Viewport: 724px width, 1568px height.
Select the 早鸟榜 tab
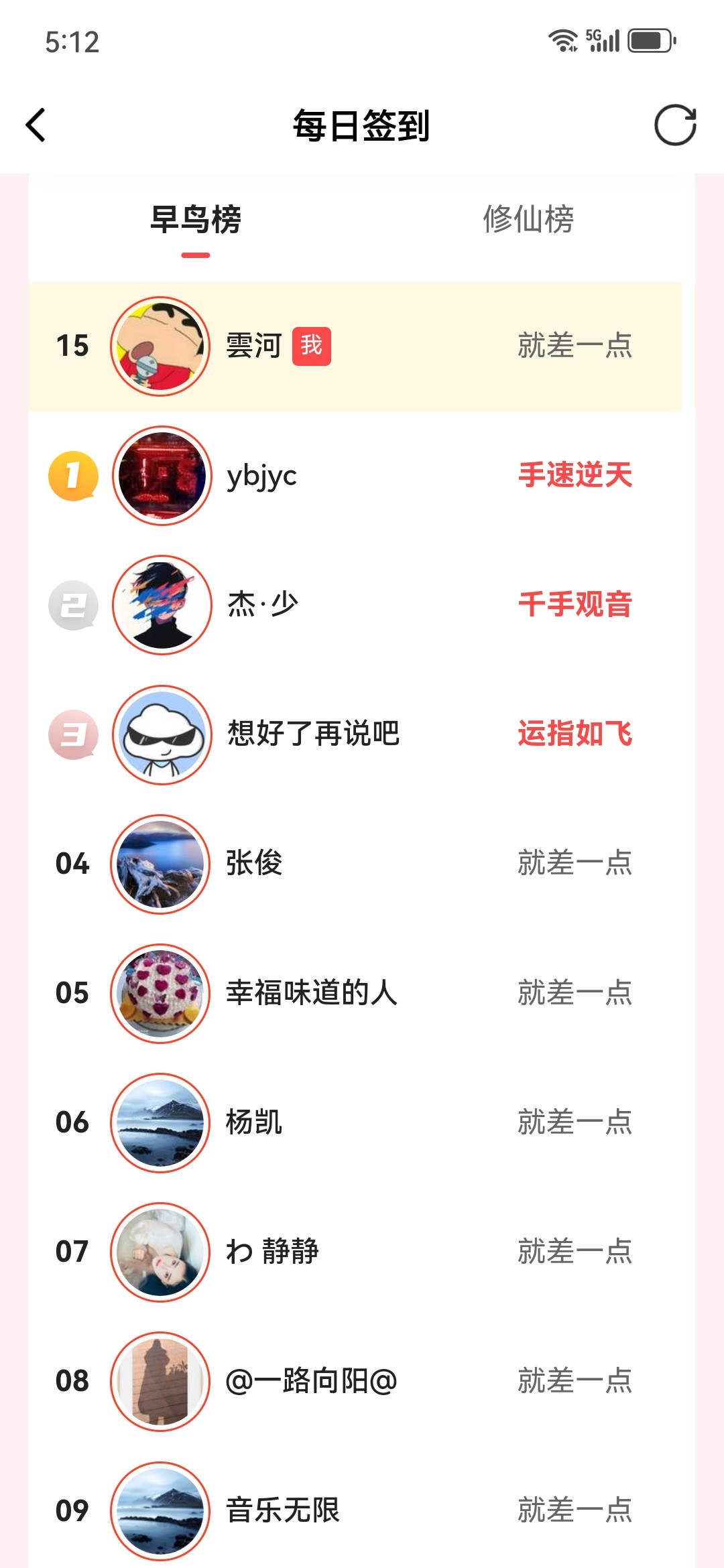196,220
